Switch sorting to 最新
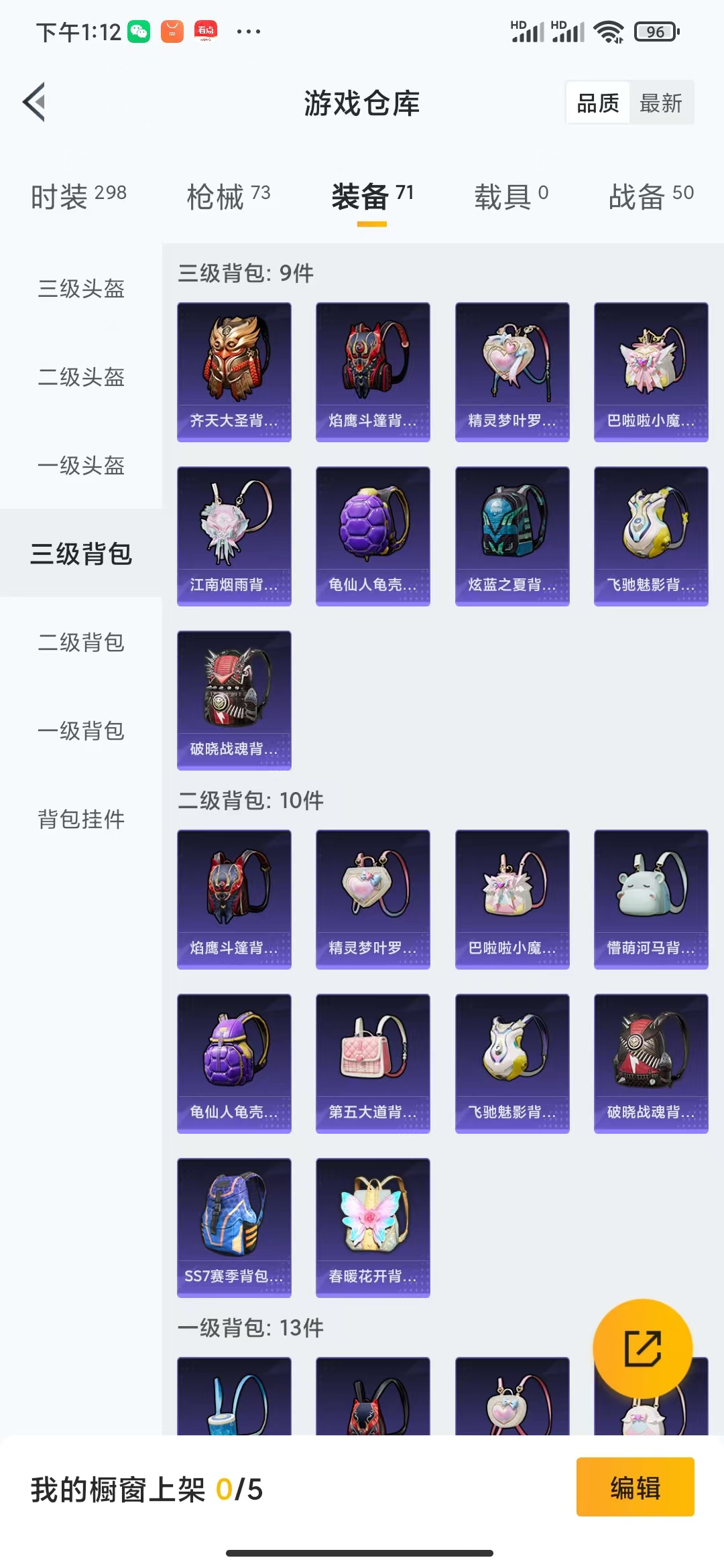This screenshot has height=1568, width=724. click(x=662, y=103)
